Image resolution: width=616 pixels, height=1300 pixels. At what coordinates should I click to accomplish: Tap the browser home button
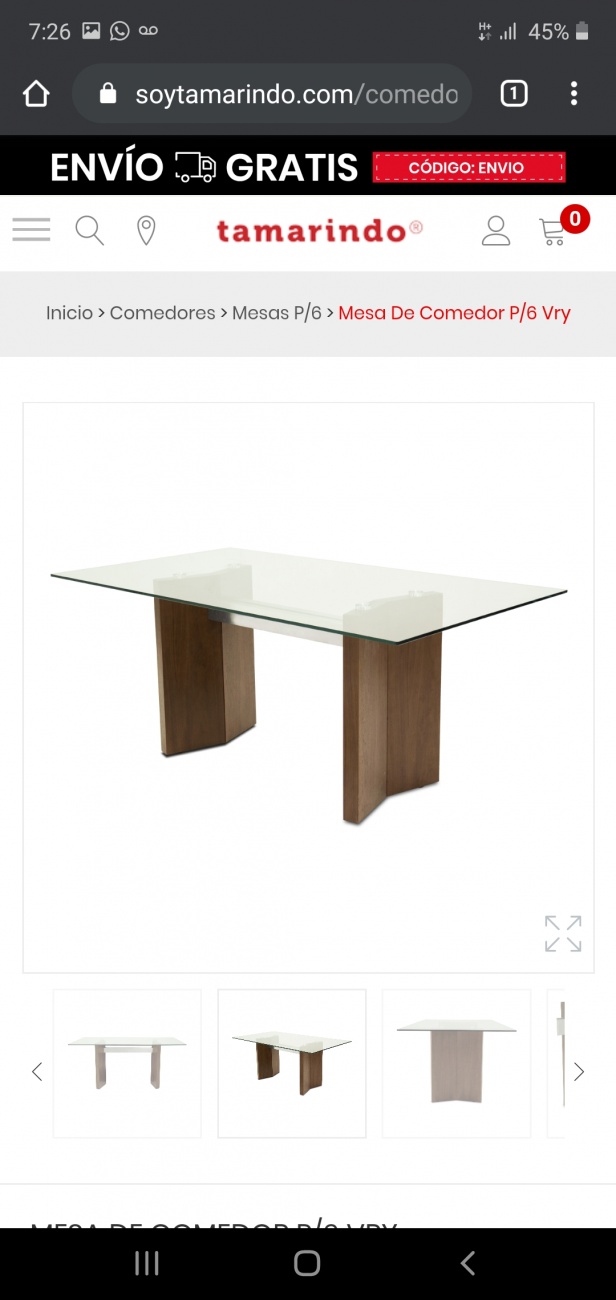click(36, 94)
